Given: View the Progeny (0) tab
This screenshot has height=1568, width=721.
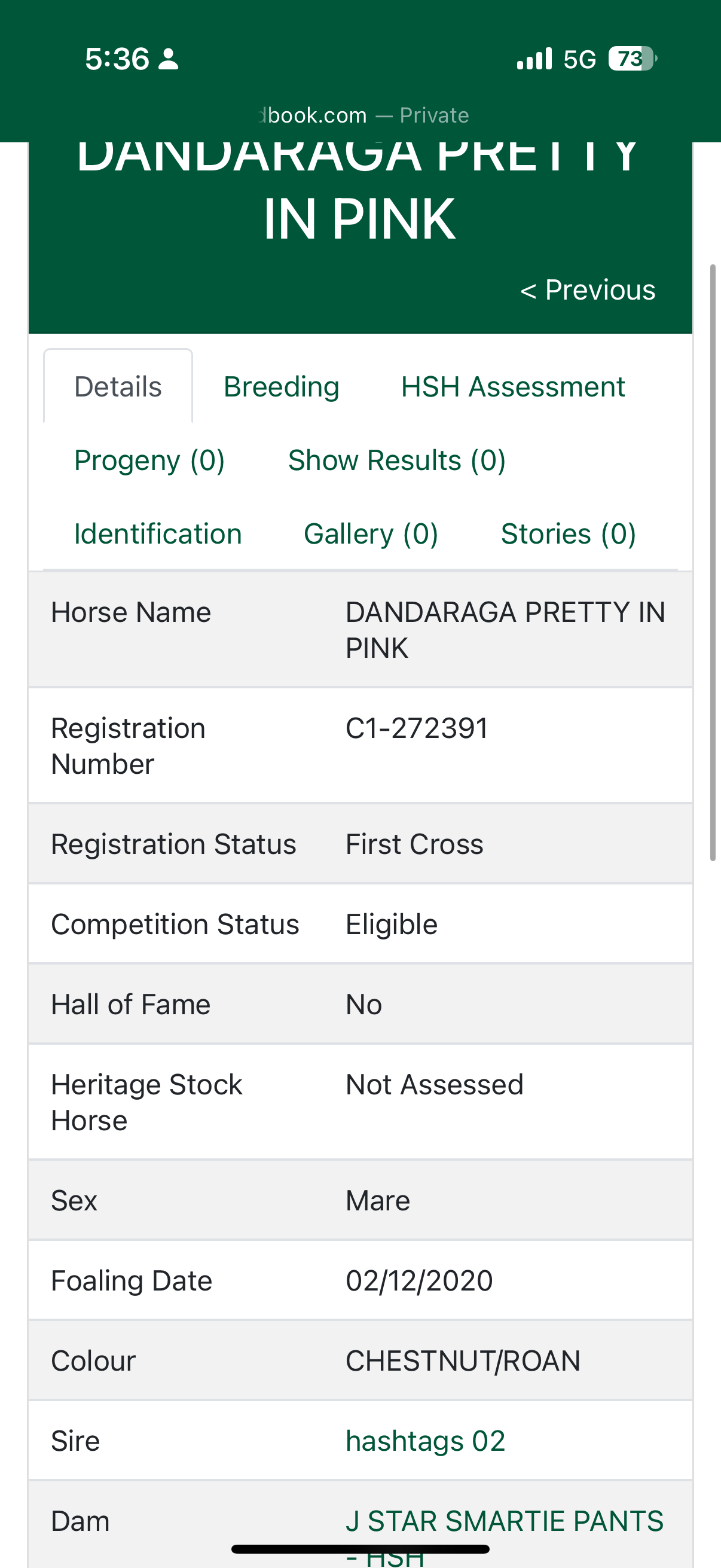Looking at the screenshot, I should click(x=149, y=461).
